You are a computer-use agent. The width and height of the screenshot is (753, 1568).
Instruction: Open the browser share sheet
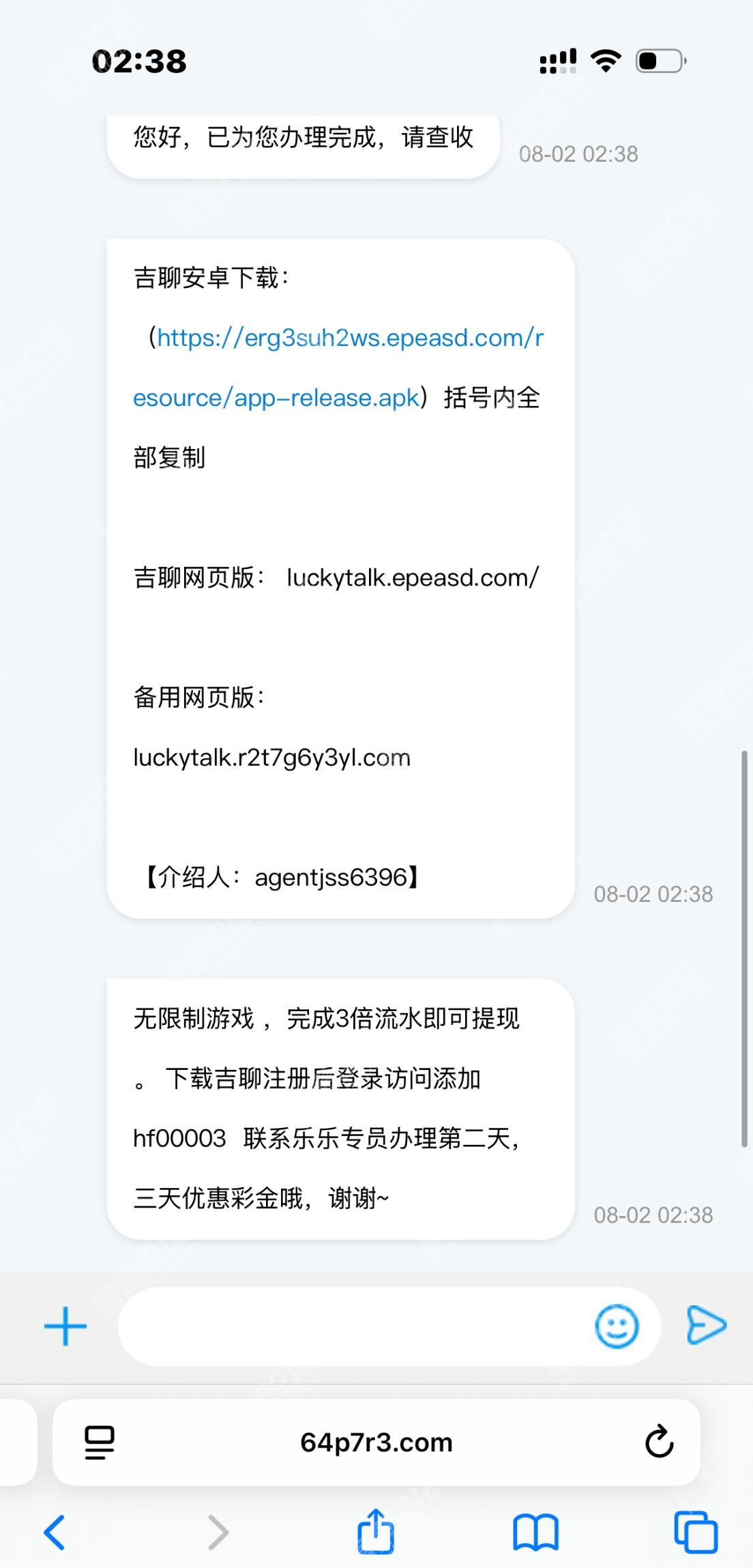pos(376,1530)
